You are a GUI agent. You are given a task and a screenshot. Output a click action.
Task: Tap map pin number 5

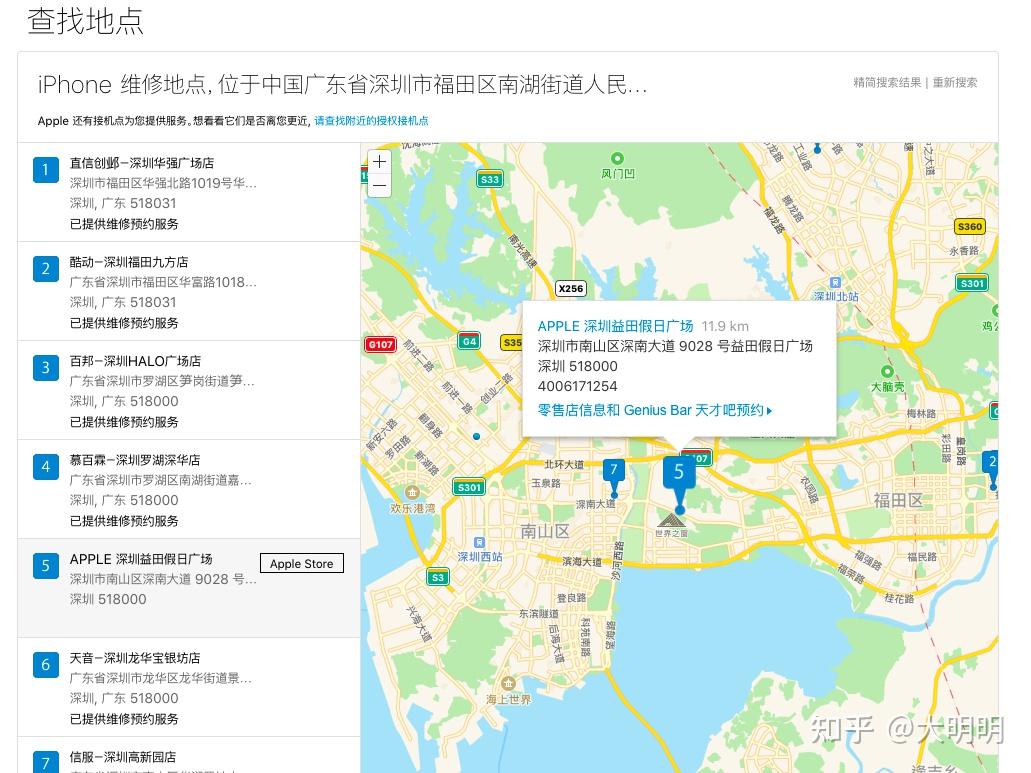coord(679,472)
